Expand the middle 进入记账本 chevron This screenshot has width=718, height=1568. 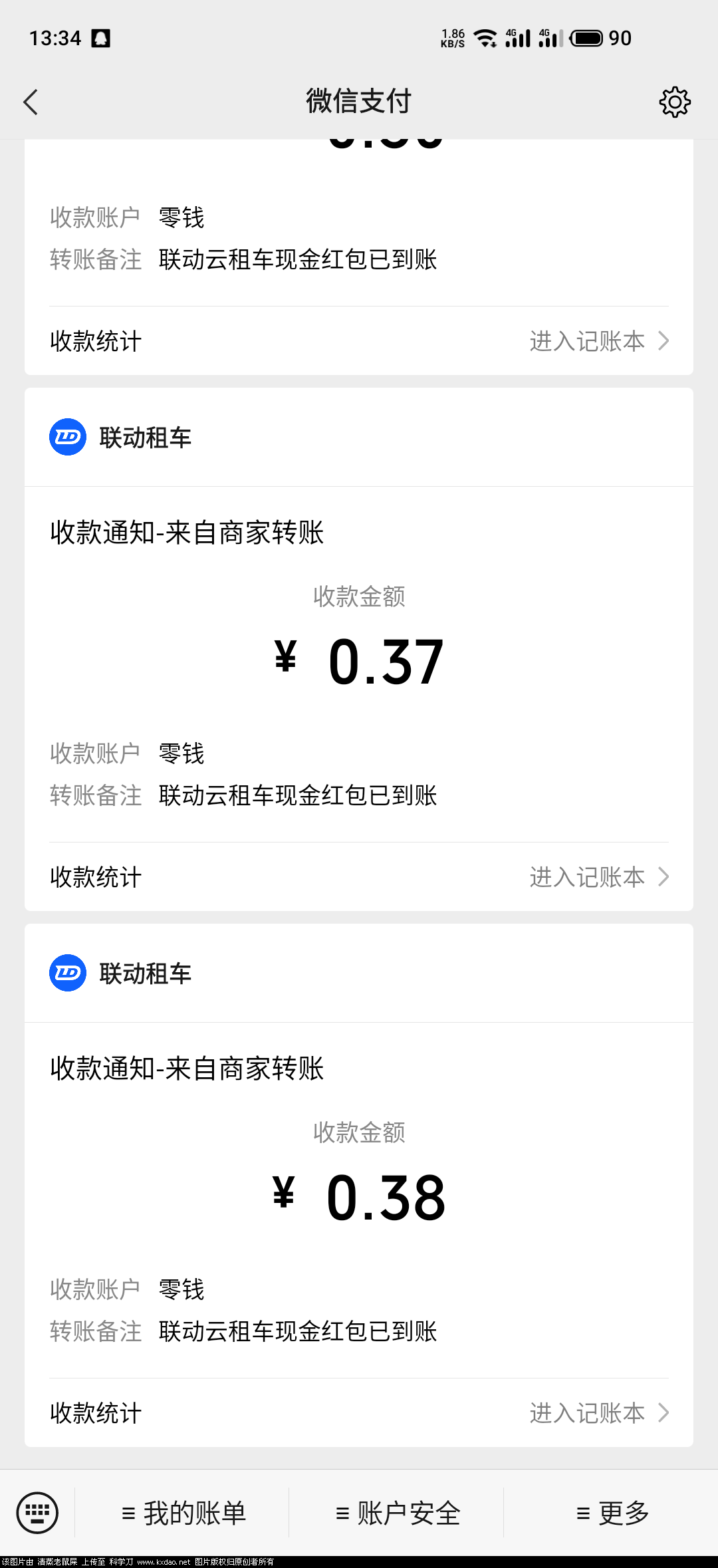(663, 877)
